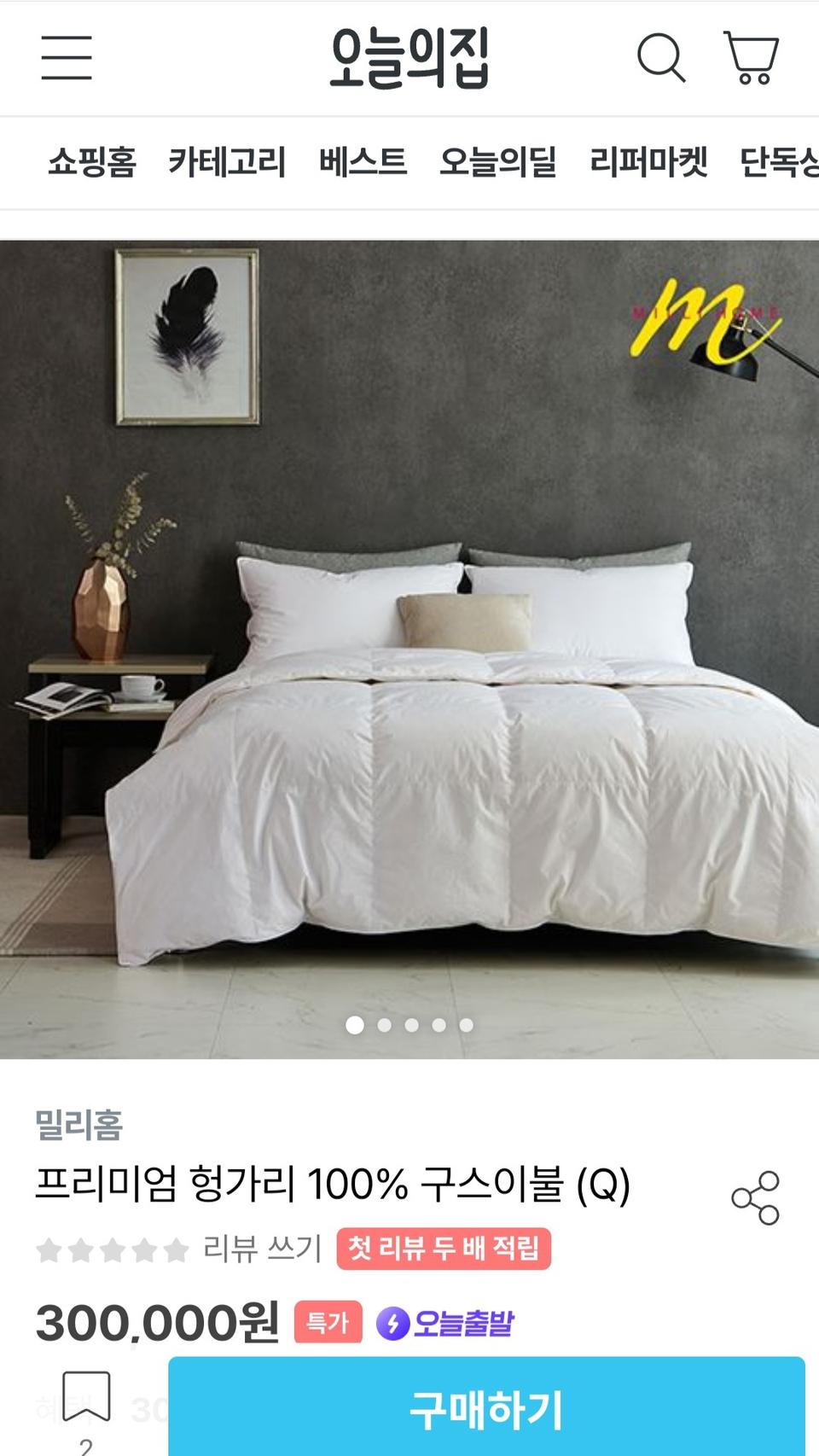Visit the 밀리홈 brand page
819x1456 pixels.
tap(79, 1125)
